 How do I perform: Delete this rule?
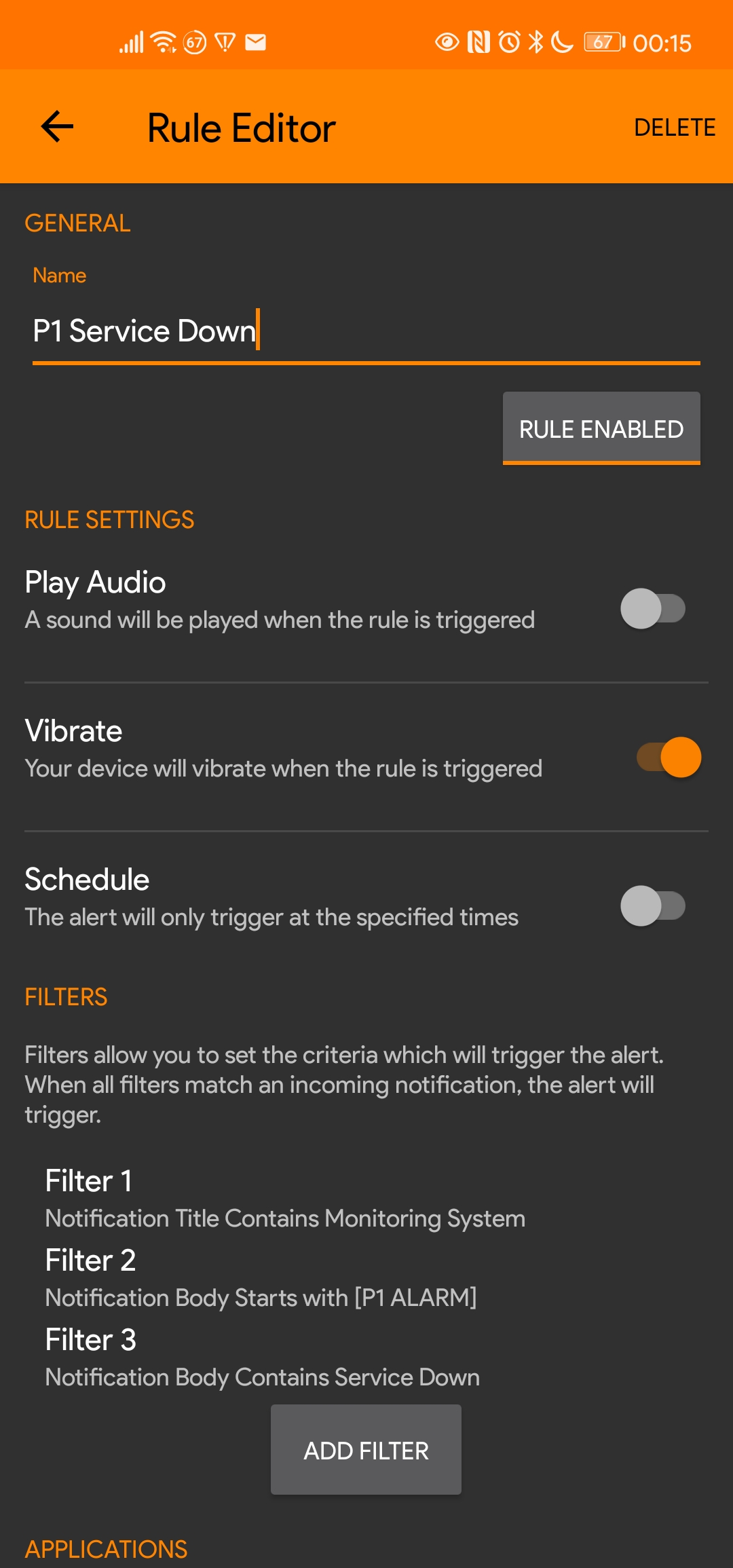674,128
